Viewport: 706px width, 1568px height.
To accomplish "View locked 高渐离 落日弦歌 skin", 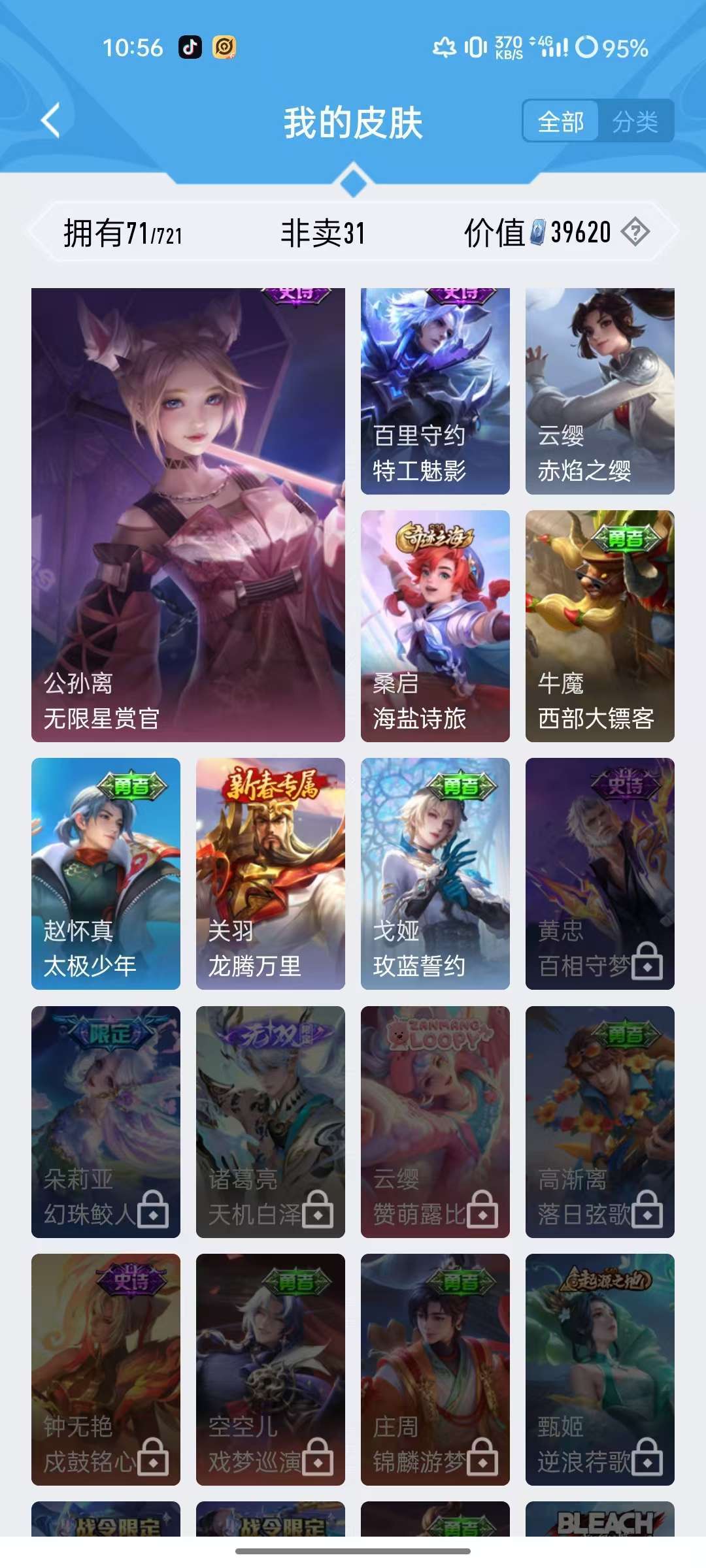I will pos(600,1122).
